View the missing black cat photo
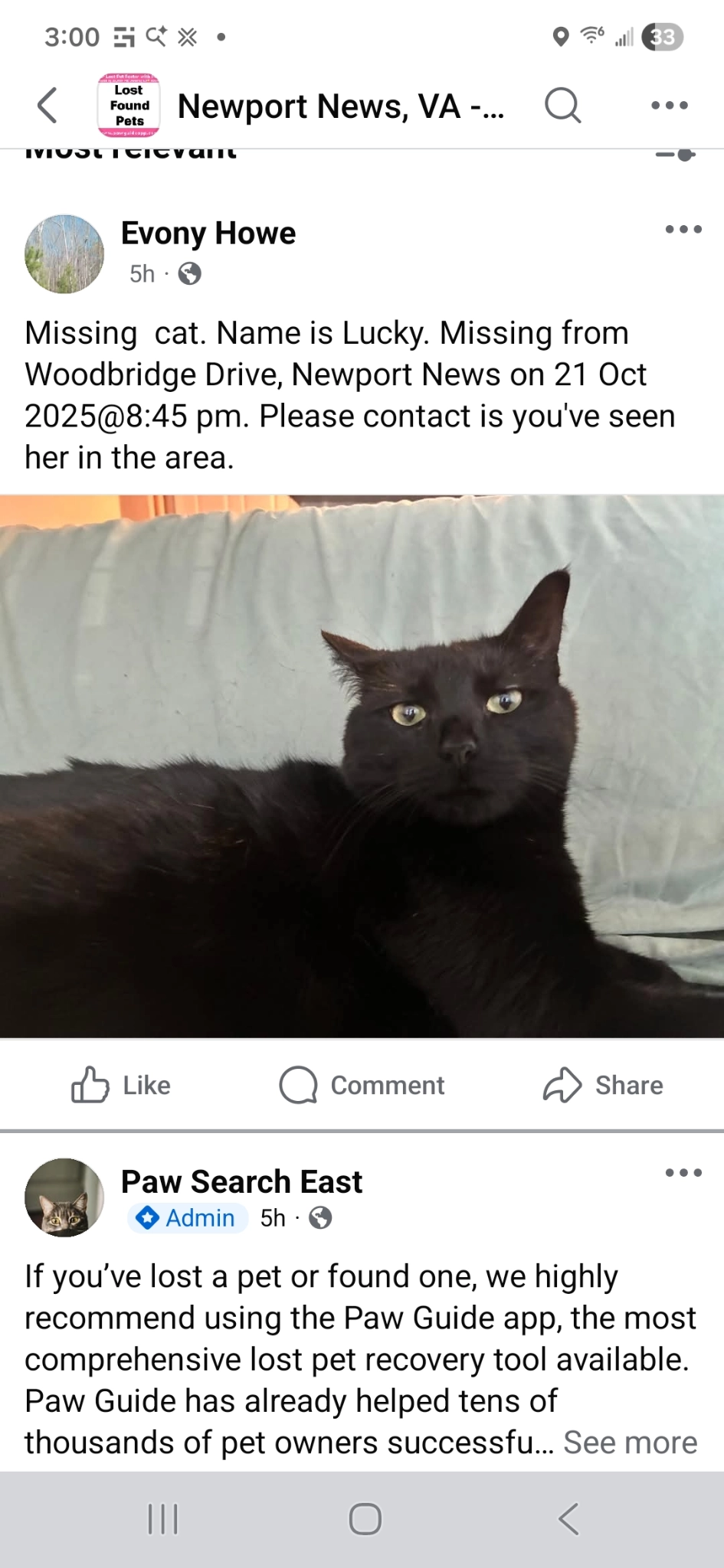 tap(362, 766)
